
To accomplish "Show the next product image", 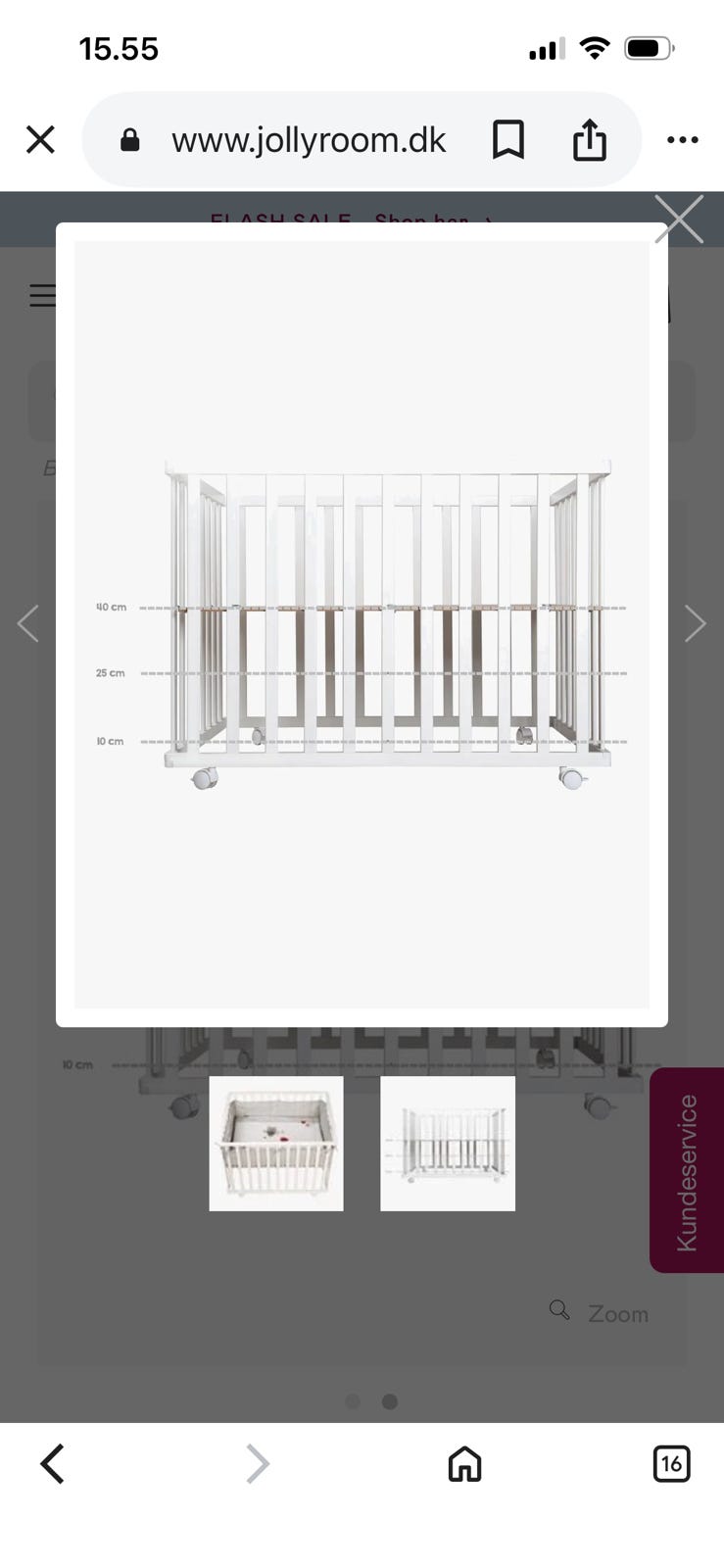I will coord(695,623).
